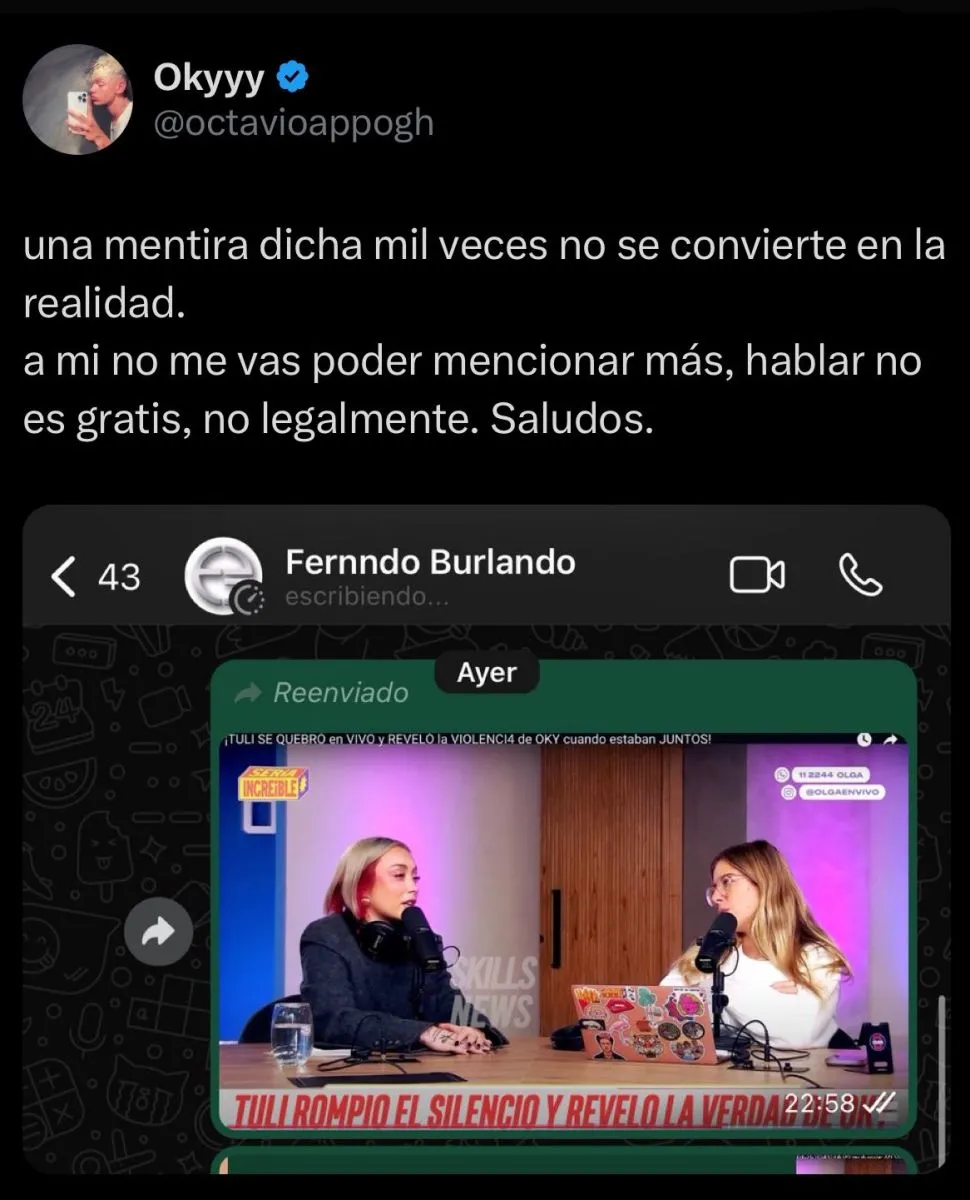Click the Ayer date chip
The height and width of the screenshot is (1200, 970).
(x=487, y=673)
